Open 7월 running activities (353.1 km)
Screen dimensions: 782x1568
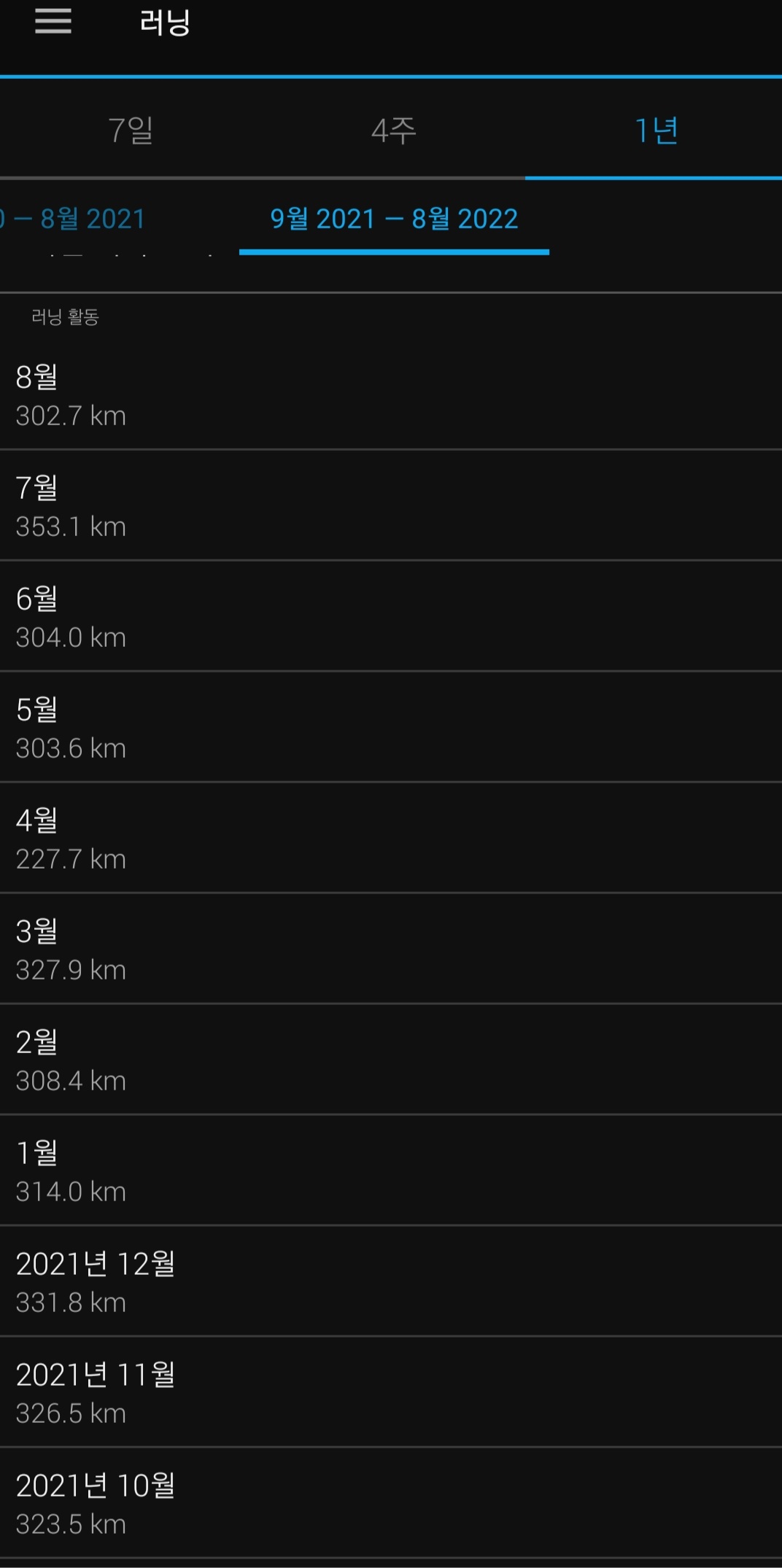tap(391, 506)
